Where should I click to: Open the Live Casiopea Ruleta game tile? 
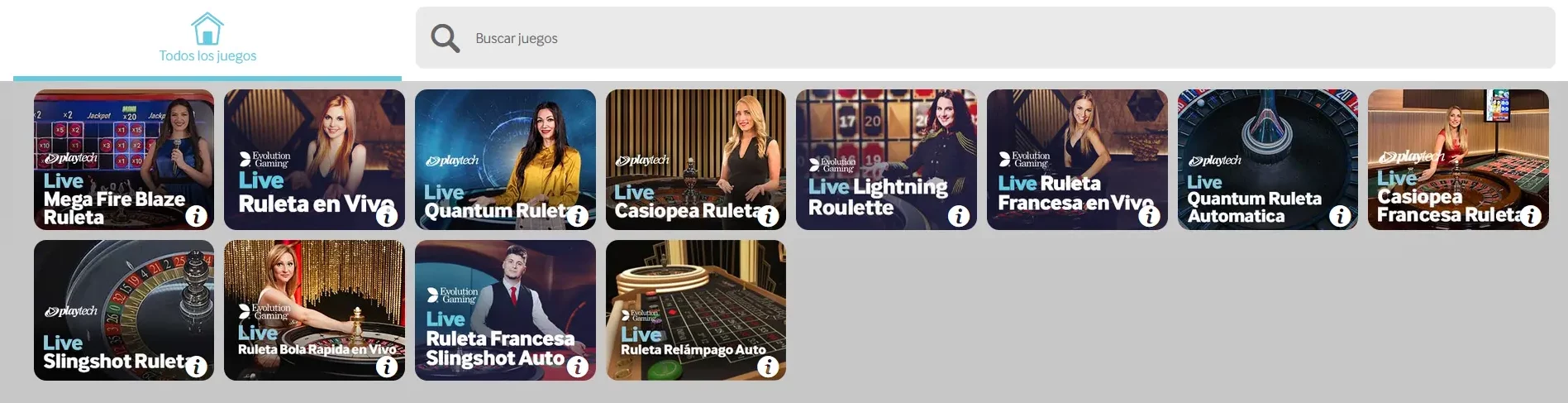pos(695,149)
